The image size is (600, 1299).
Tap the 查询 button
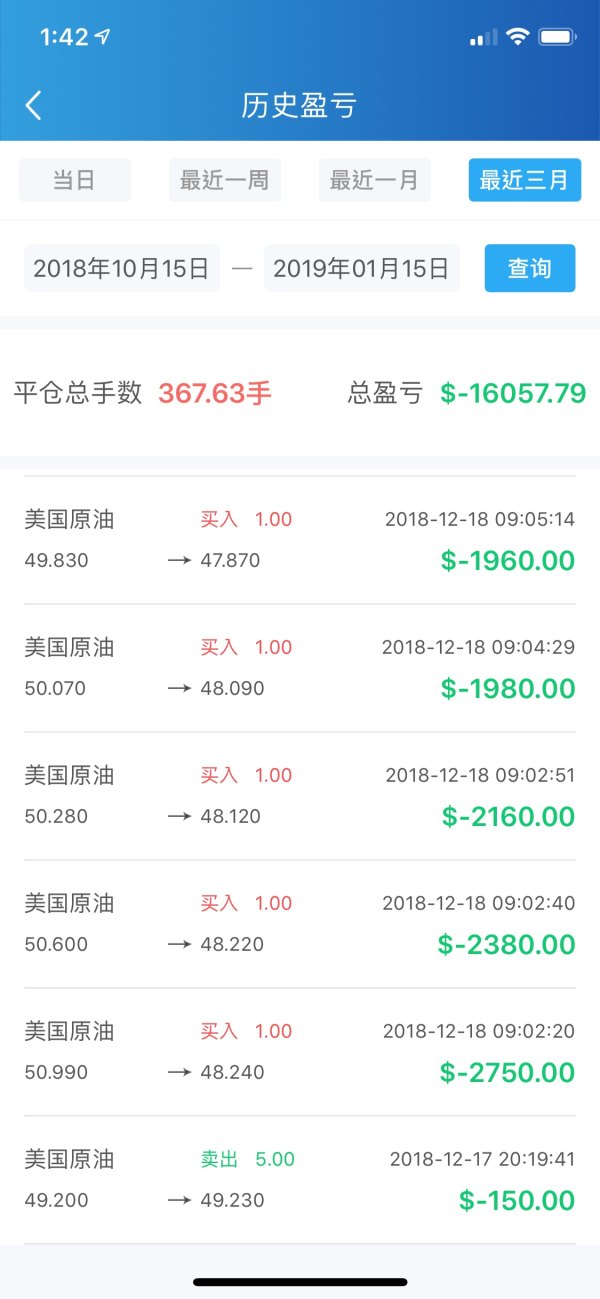click(x=529, y=268)
